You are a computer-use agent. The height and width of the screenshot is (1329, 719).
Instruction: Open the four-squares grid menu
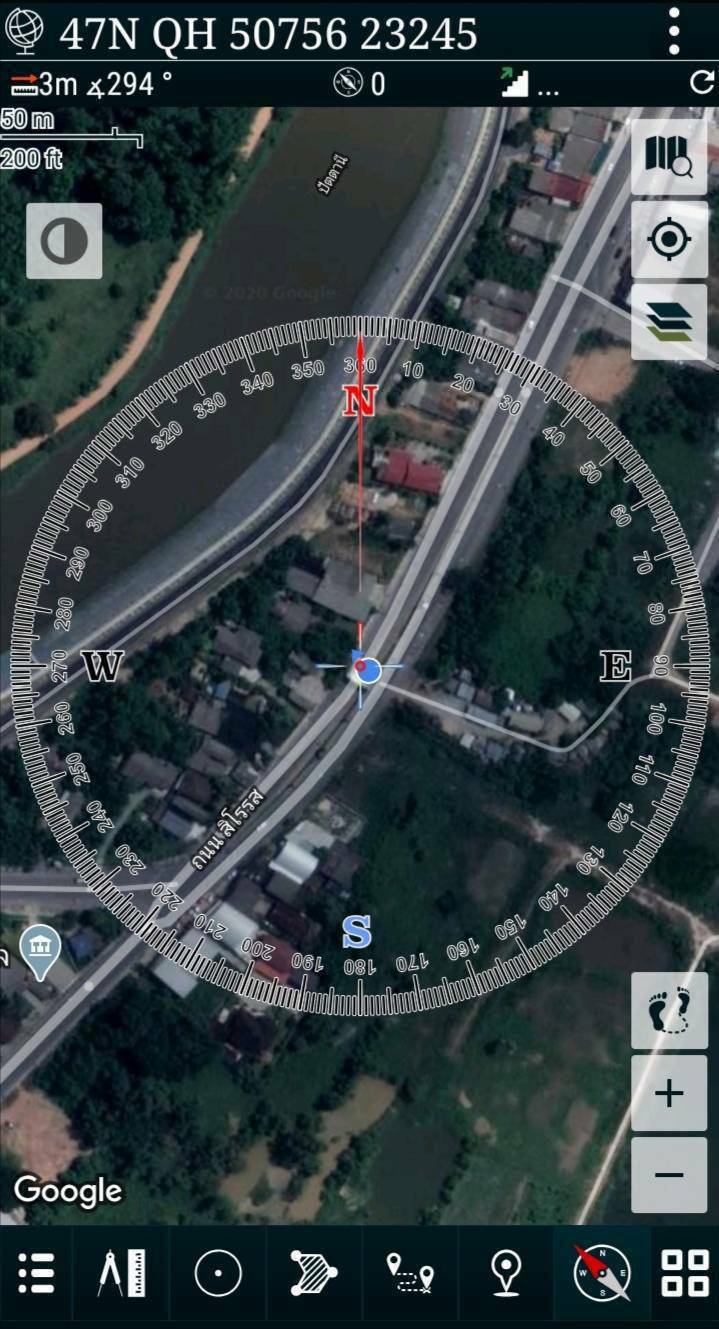pyautogui.click(x=685, y=1275)
